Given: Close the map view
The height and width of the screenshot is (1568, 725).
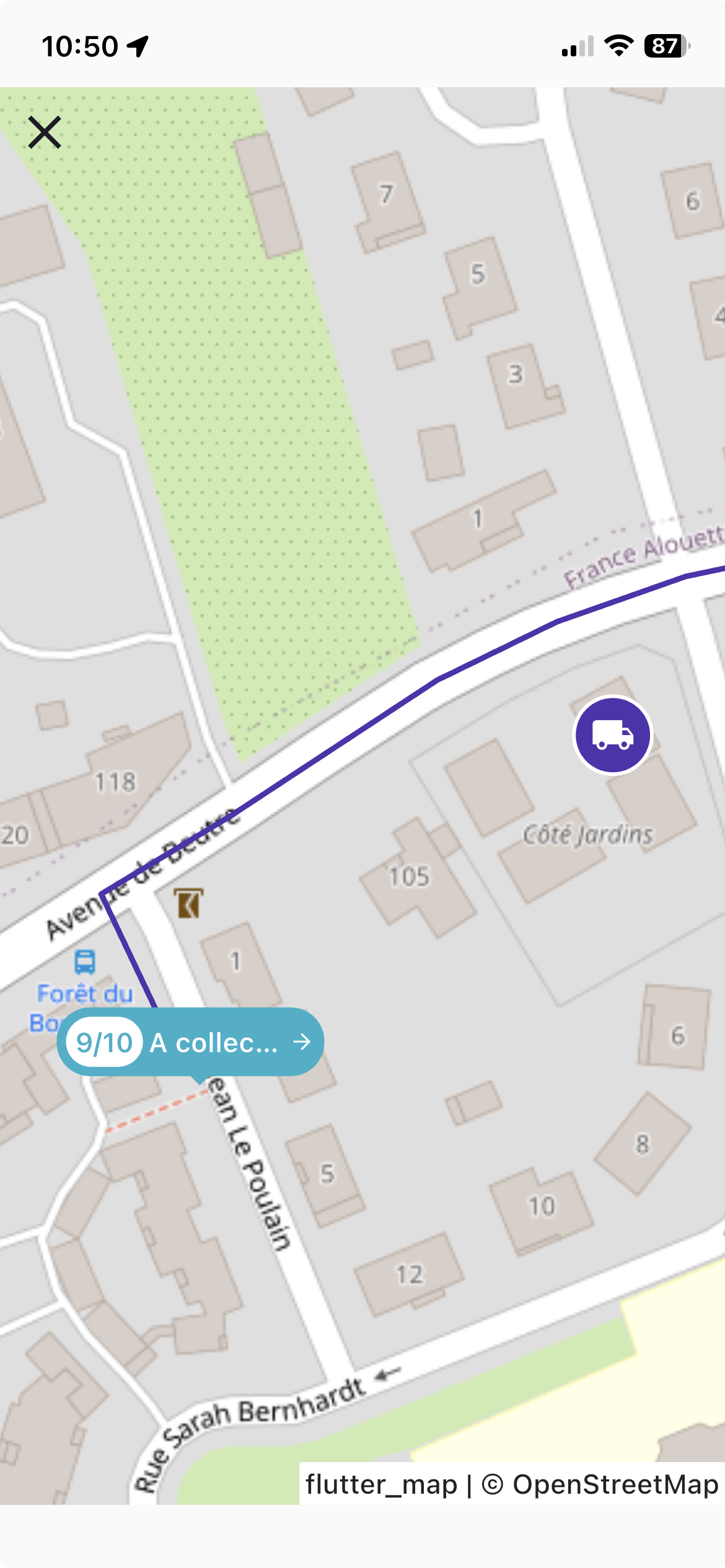Looking at the screenshot, I should 45,132.
